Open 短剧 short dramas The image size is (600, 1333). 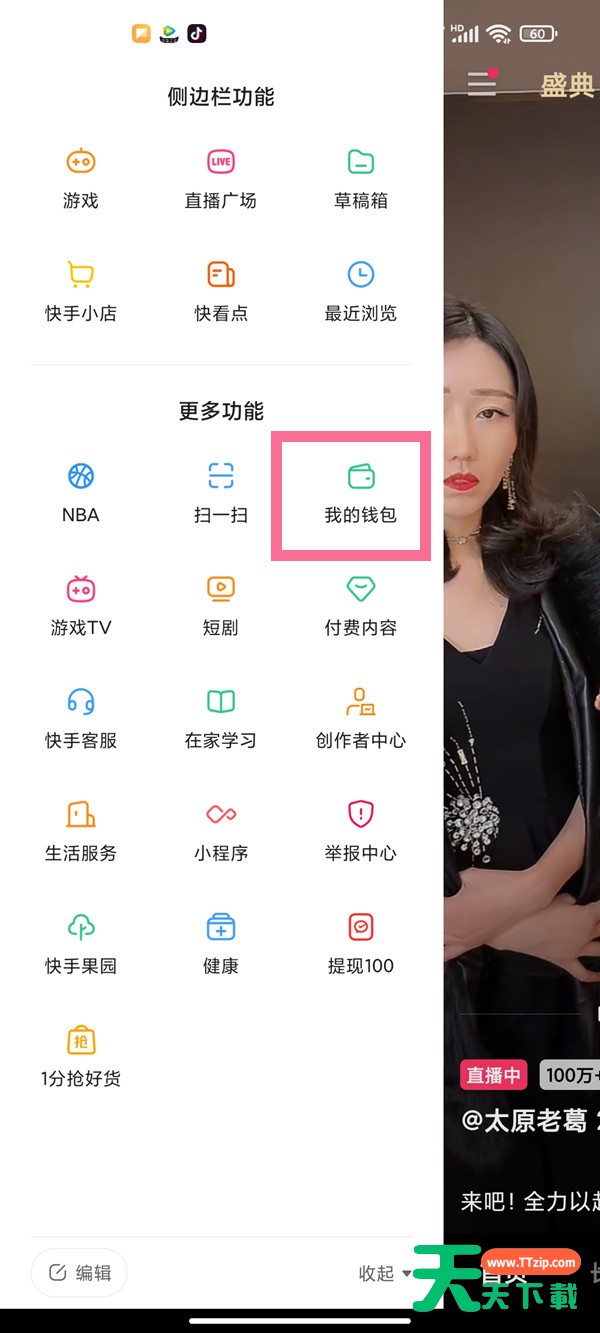(x=221, y=607)
